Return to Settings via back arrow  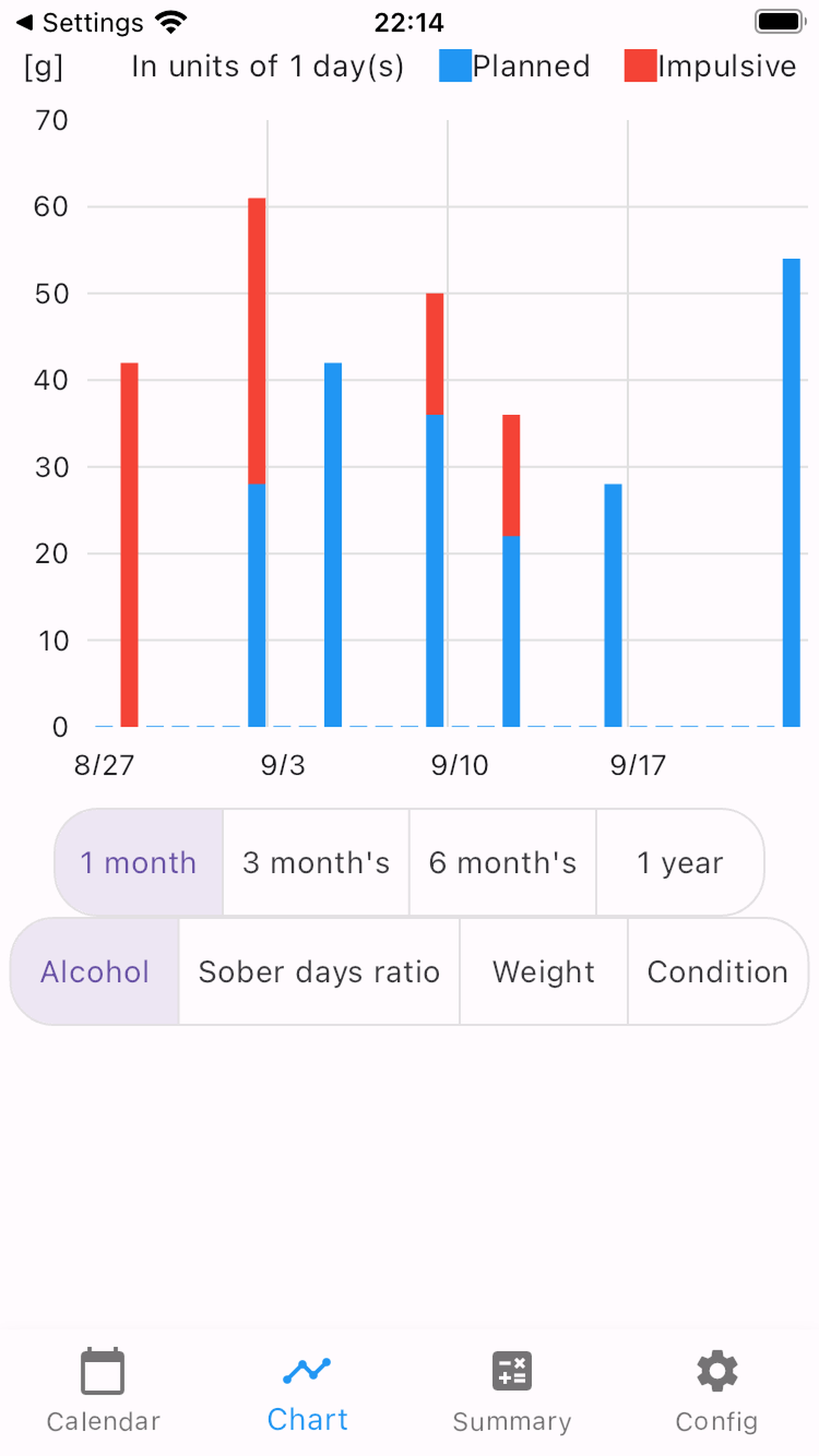click(x=79, y=23)
